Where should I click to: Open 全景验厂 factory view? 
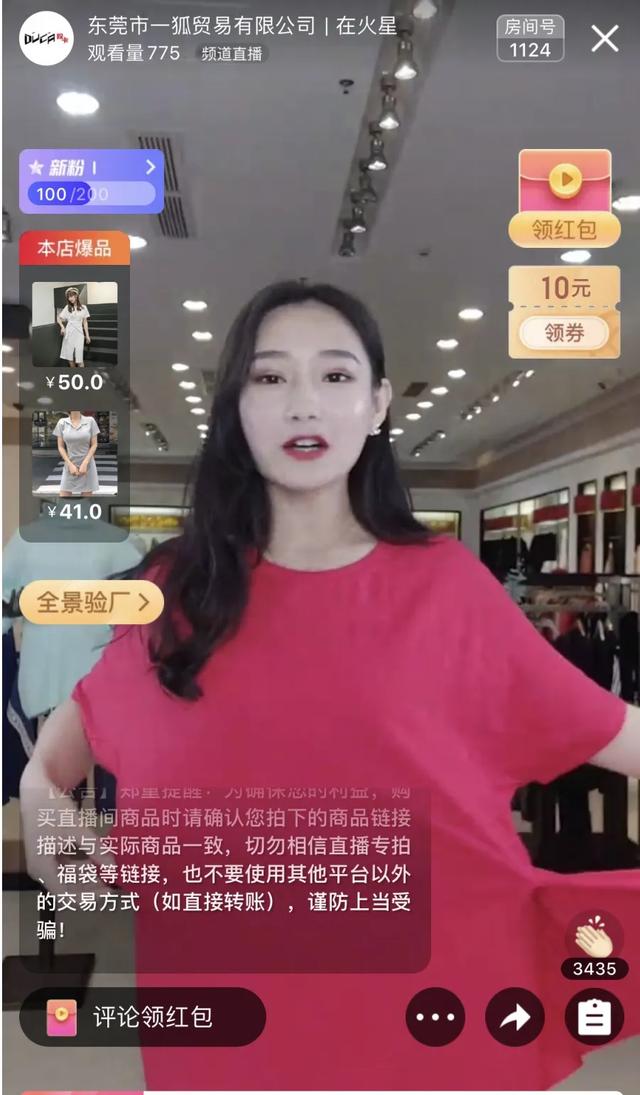(x=91, y=602)
